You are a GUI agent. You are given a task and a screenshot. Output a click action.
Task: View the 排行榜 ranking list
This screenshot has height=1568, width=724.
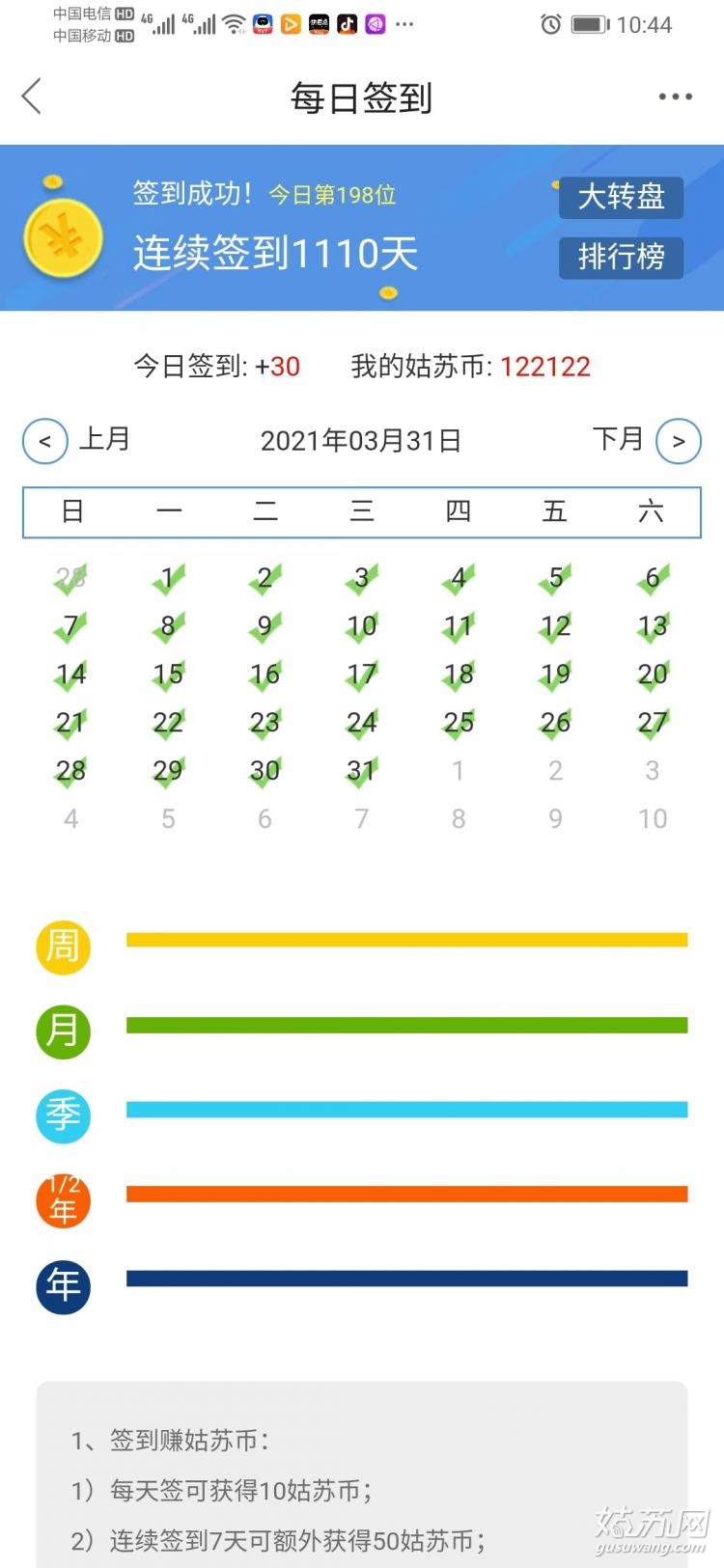[x=621, y=257]
